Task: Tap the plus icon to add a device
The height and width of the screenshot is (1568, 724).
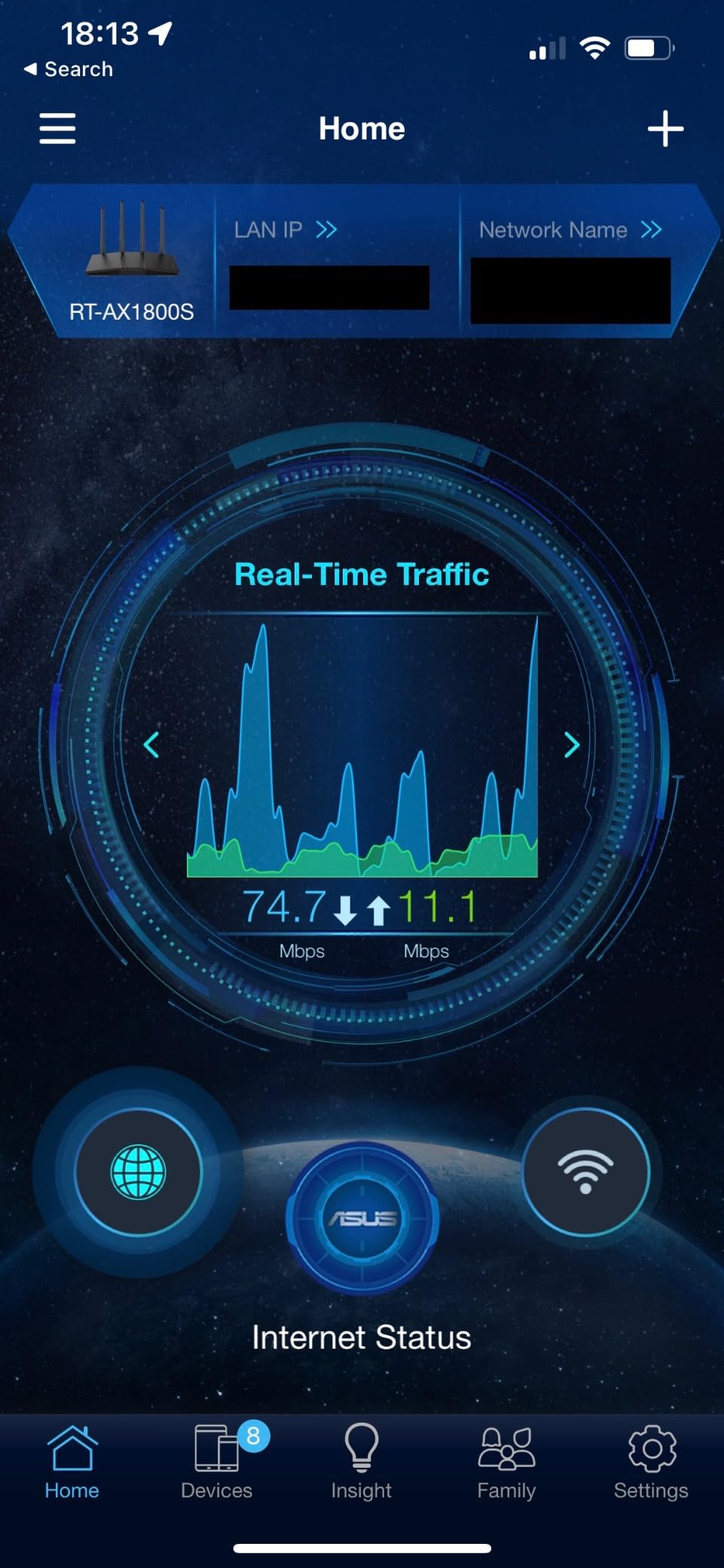Action: pyautogui.click(x=665, y=129)
